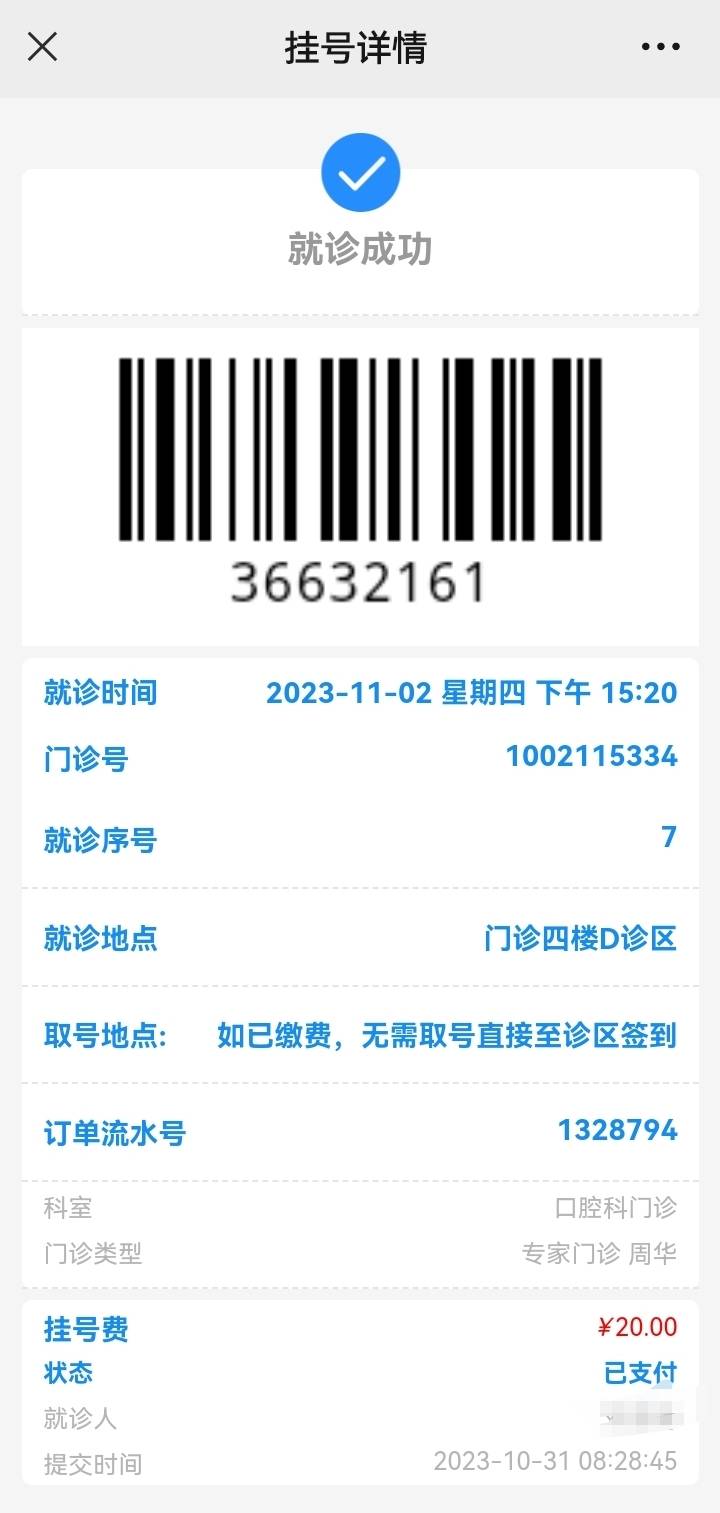
Task: Close the registration detail page
Action: click(42, 46)
